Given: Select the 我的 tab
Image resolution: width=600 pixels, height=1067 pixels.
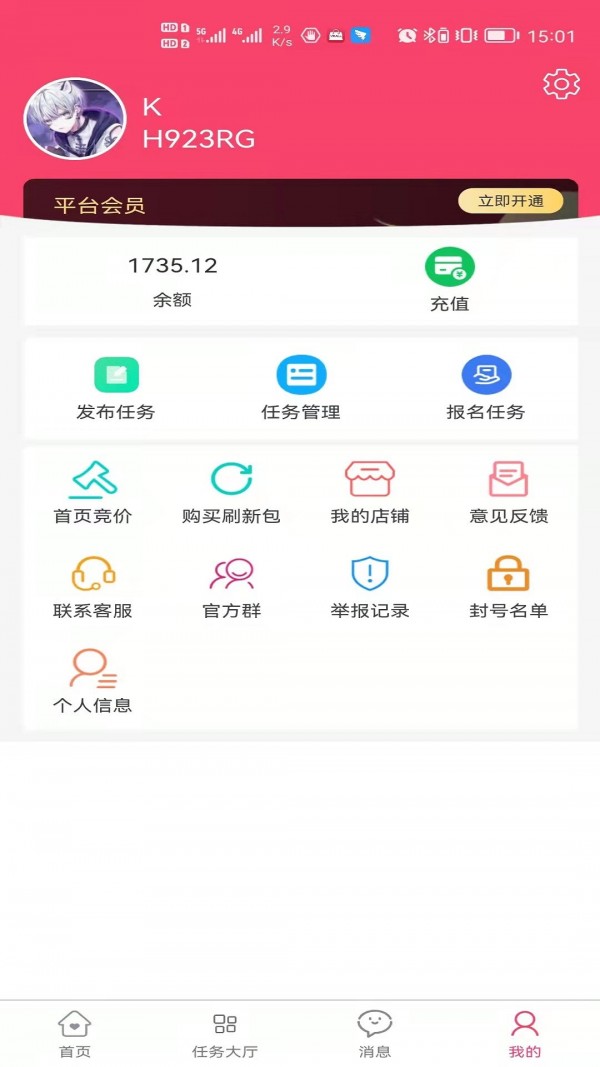Looking at the screenshot, I should tap(525, 1034).
